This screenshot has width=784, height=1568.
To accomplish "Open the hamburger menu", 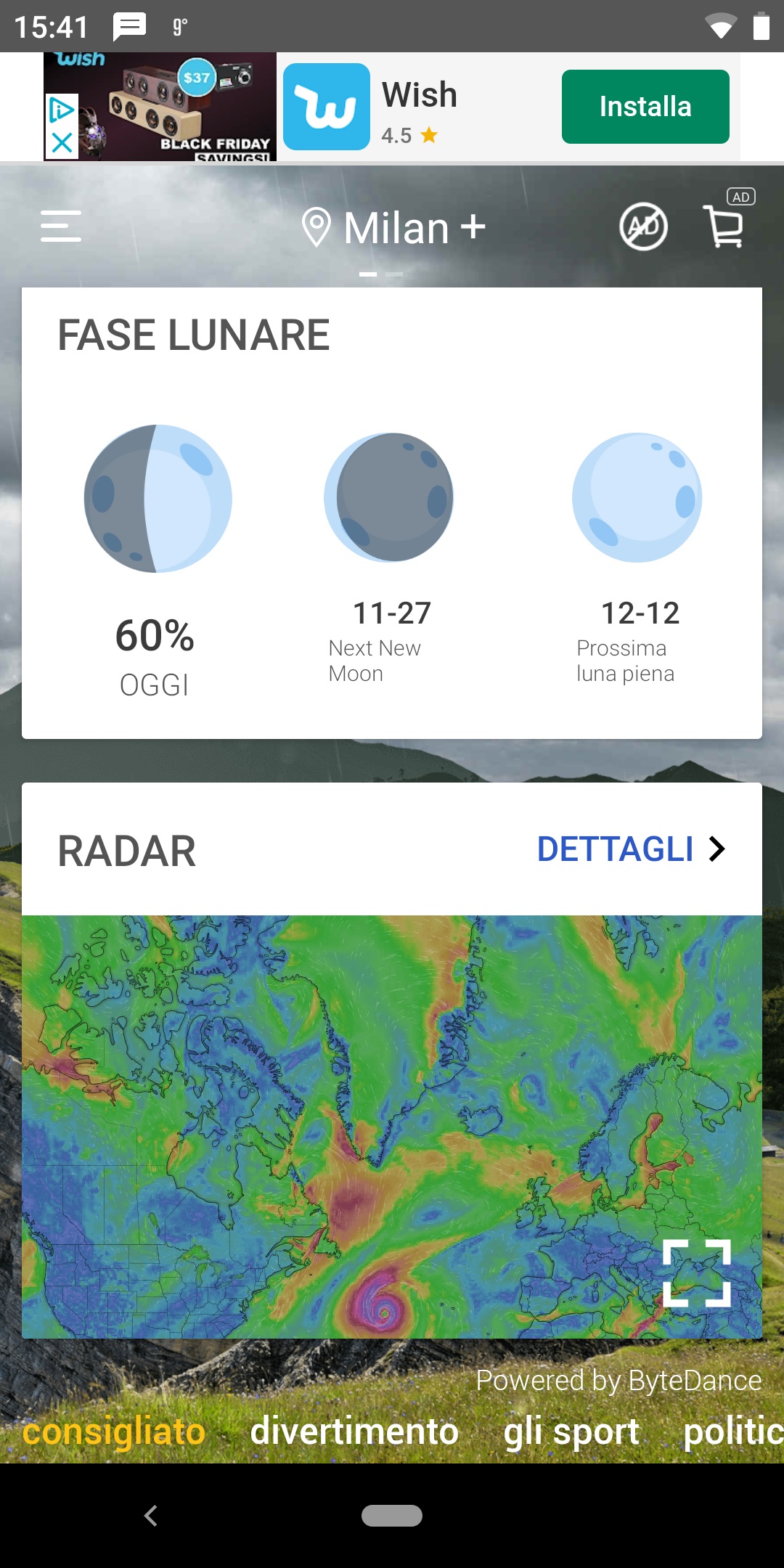I will click(61, 226).
